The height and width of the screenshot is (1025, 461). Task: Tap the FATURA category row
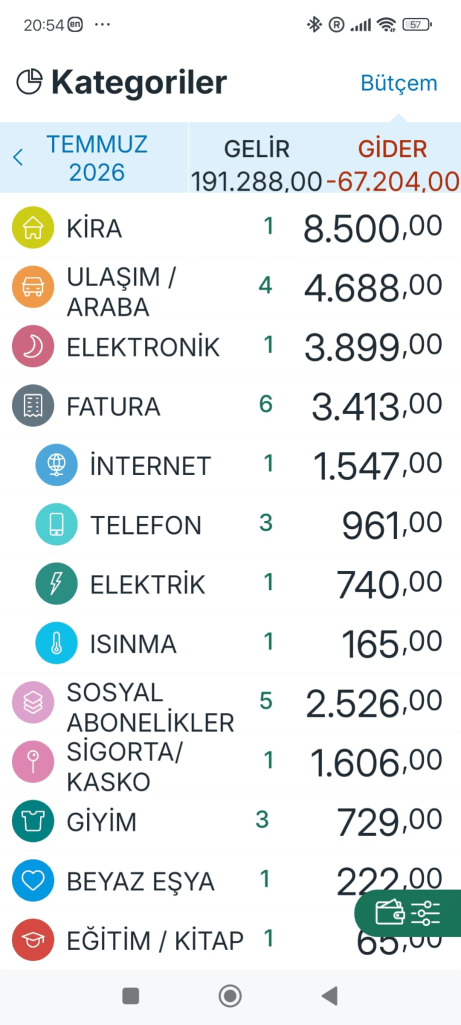[230, 406]
